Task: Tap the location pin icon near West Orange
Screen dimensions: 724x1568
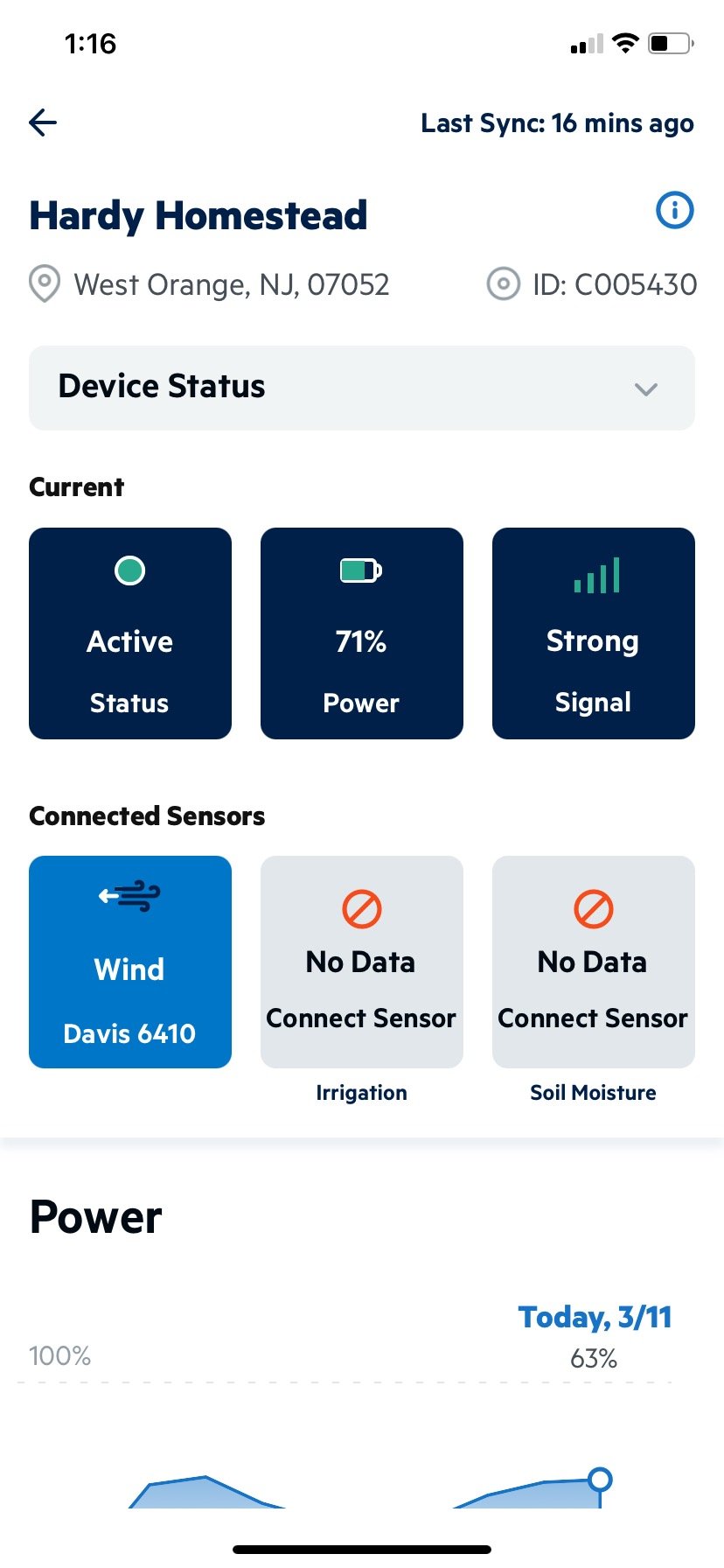Action: pos(44,283)
